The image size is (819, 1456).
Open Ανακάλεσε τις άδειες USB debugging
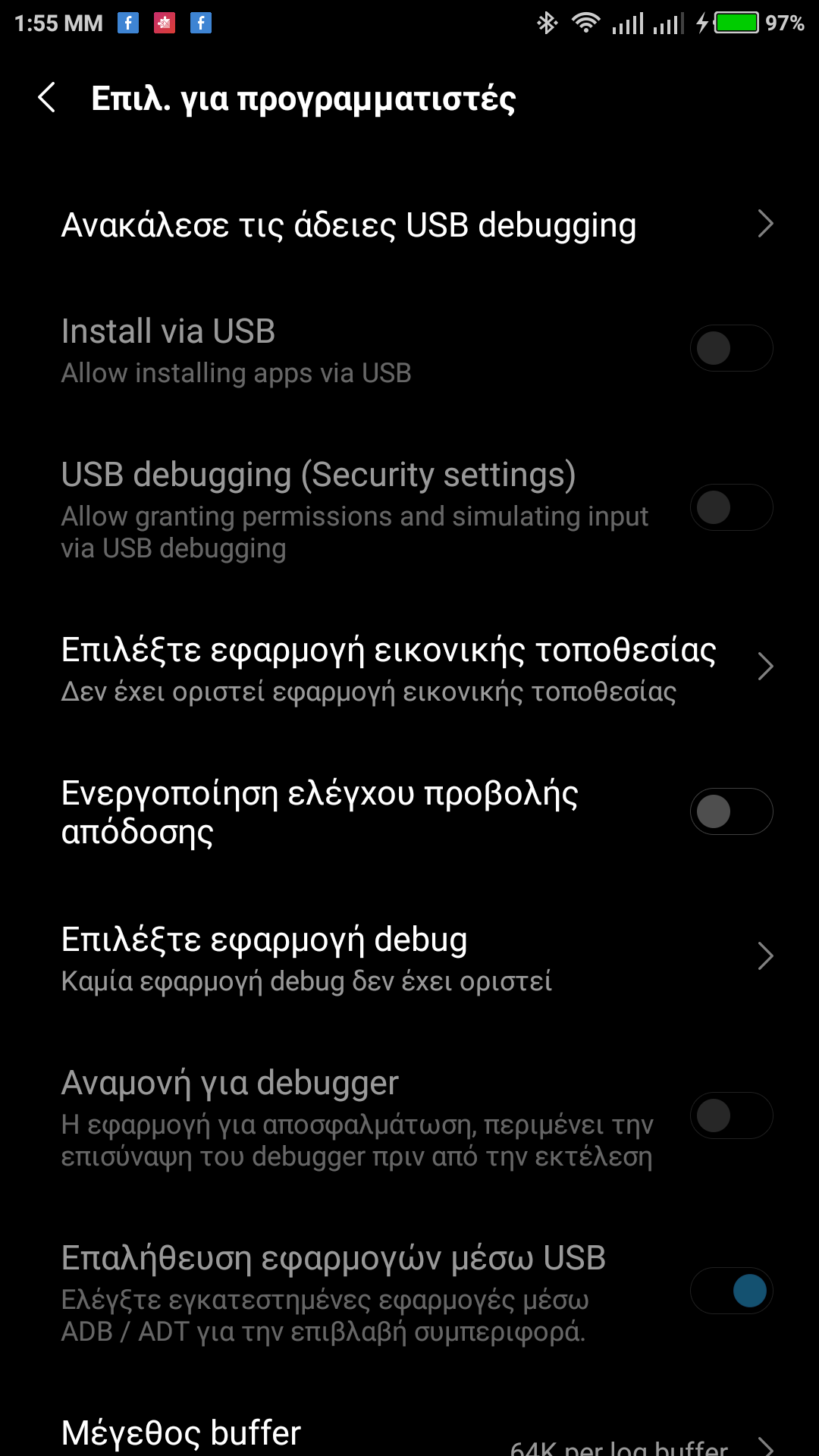pos(409,225)
